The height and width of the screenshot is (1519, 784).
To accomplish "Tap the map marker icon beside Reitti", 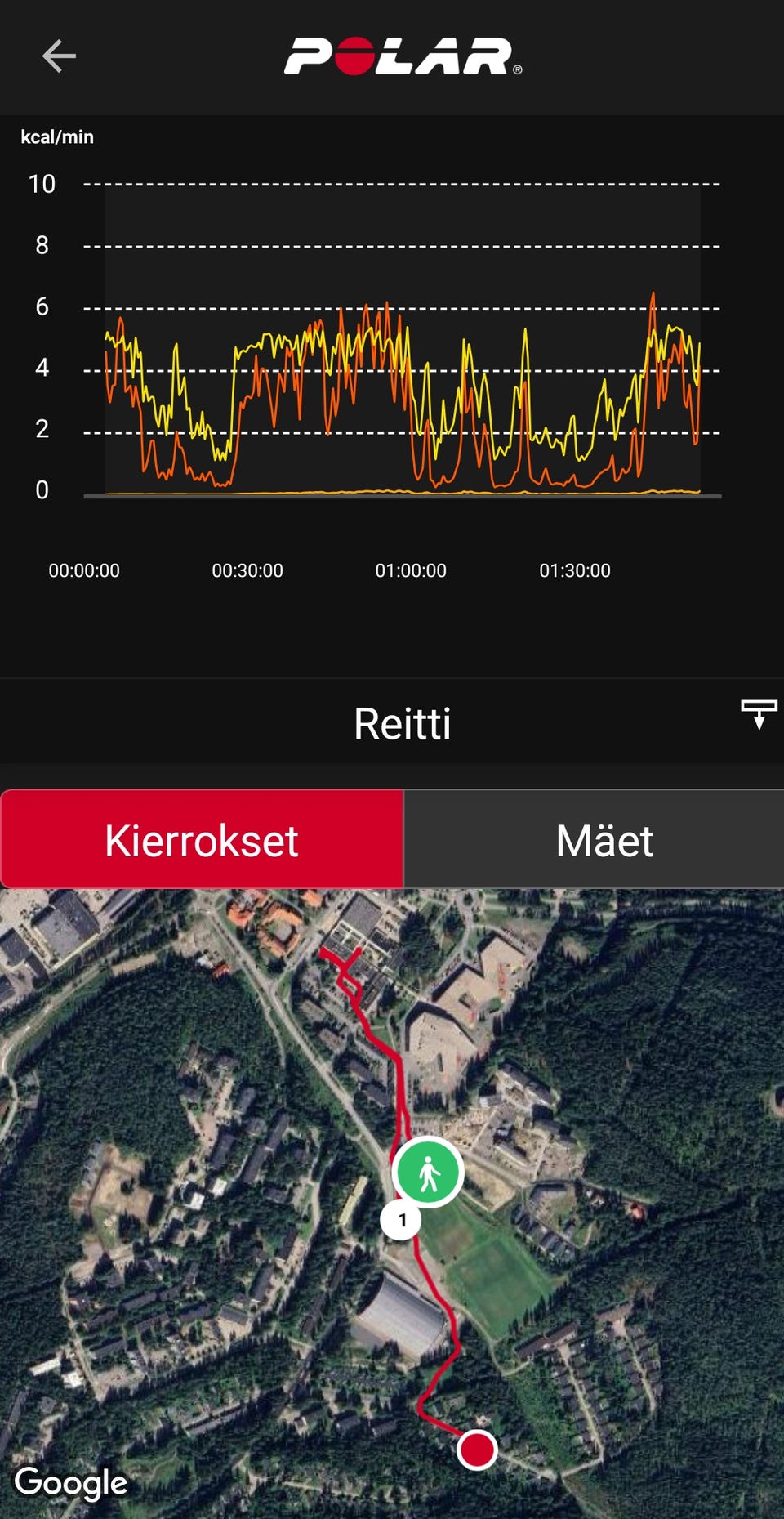I will [758, 713].
